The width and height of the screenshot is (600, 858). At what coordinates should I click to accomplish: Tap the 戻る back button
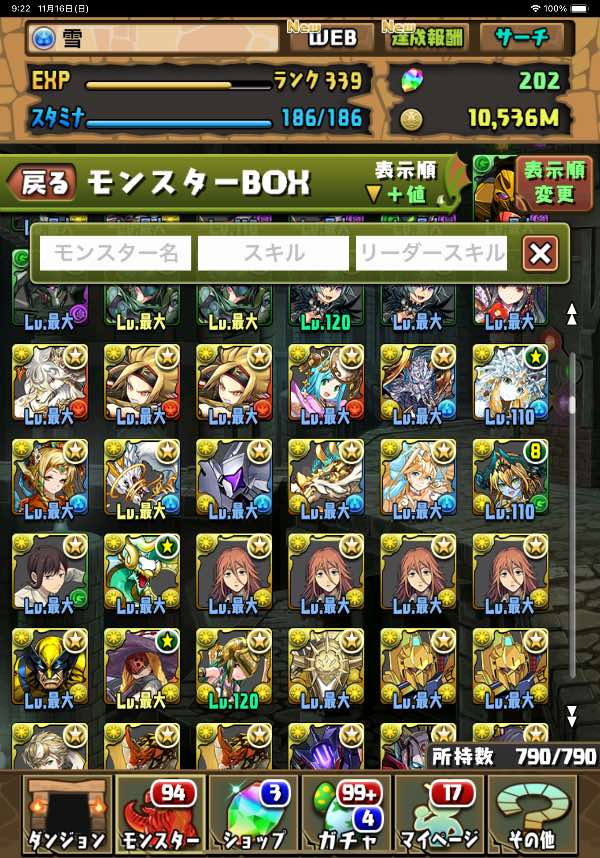42,182
